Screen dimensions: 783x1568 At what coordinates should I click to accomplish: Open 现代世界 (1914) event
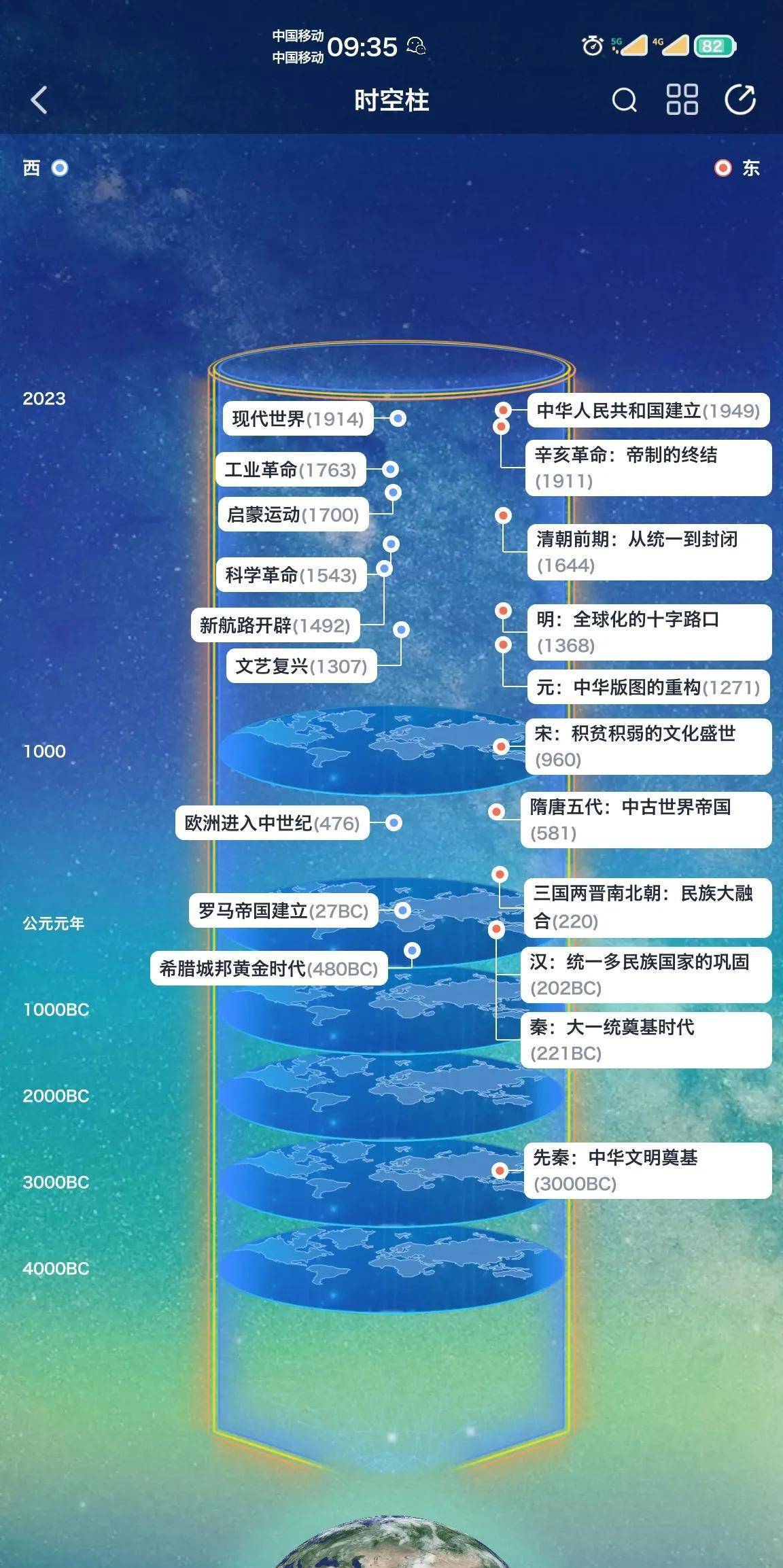tap(298, 419)
